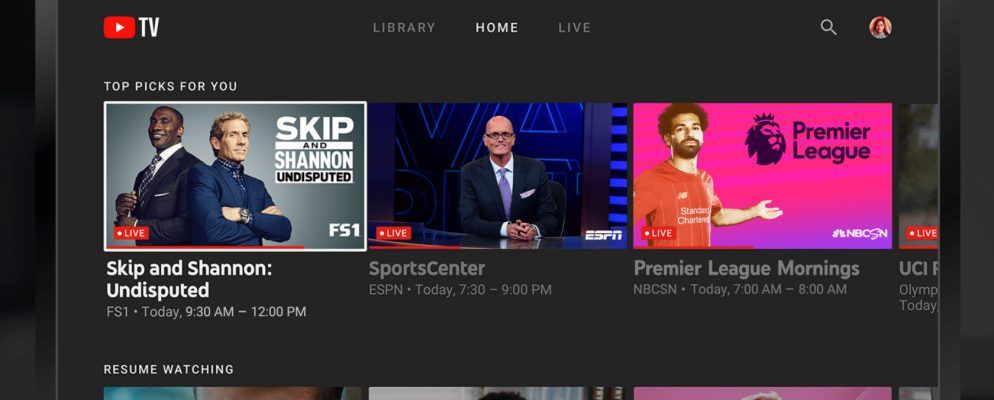Open the search icon
This screenshot has height=400, width=994.
pyautogui.click(x=828, y=27)
